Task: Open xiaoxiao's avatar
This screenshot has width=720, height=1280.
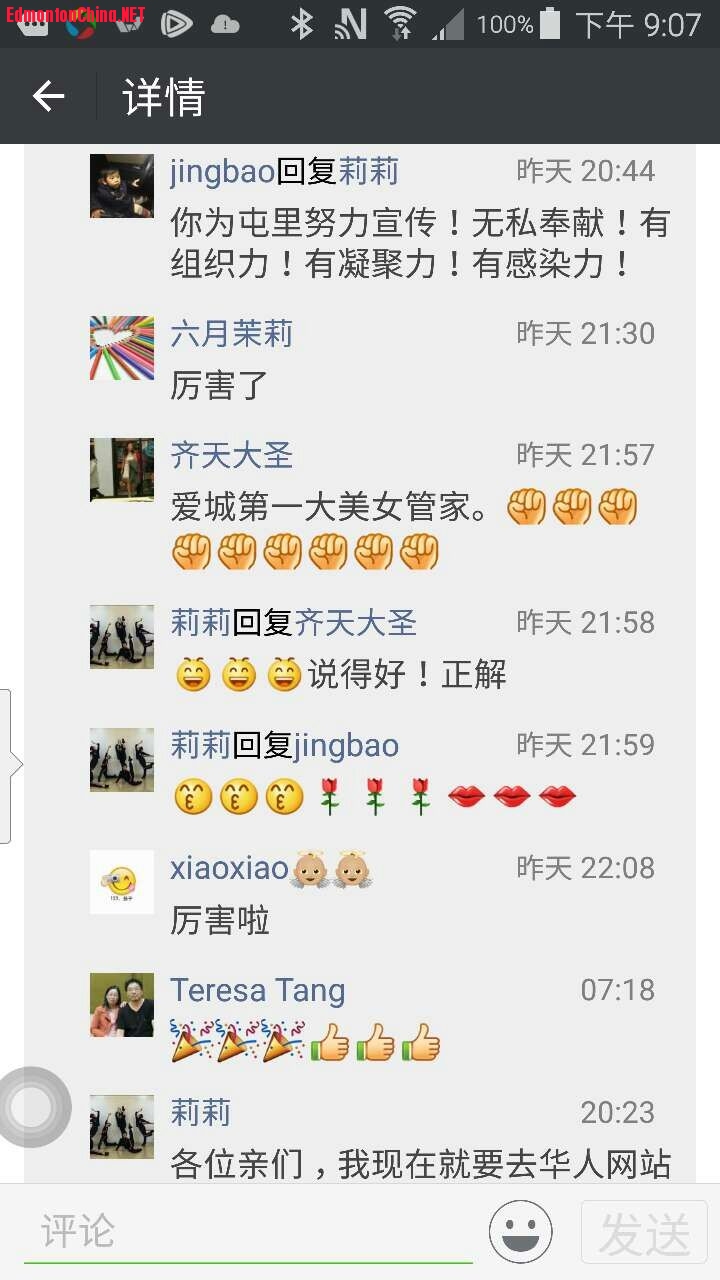Action: (x=122, y=881)
